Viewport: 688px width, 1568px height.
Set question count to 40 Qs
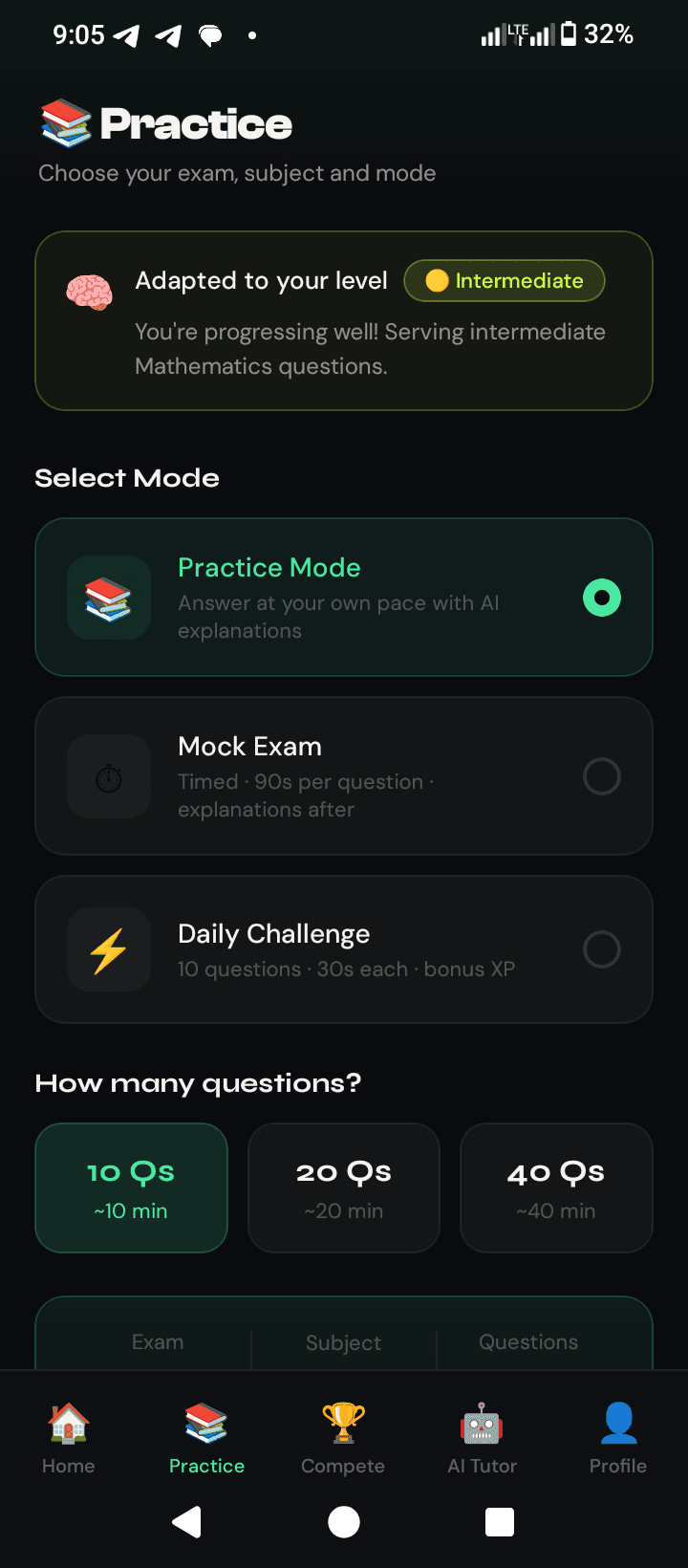point(556,1187)
